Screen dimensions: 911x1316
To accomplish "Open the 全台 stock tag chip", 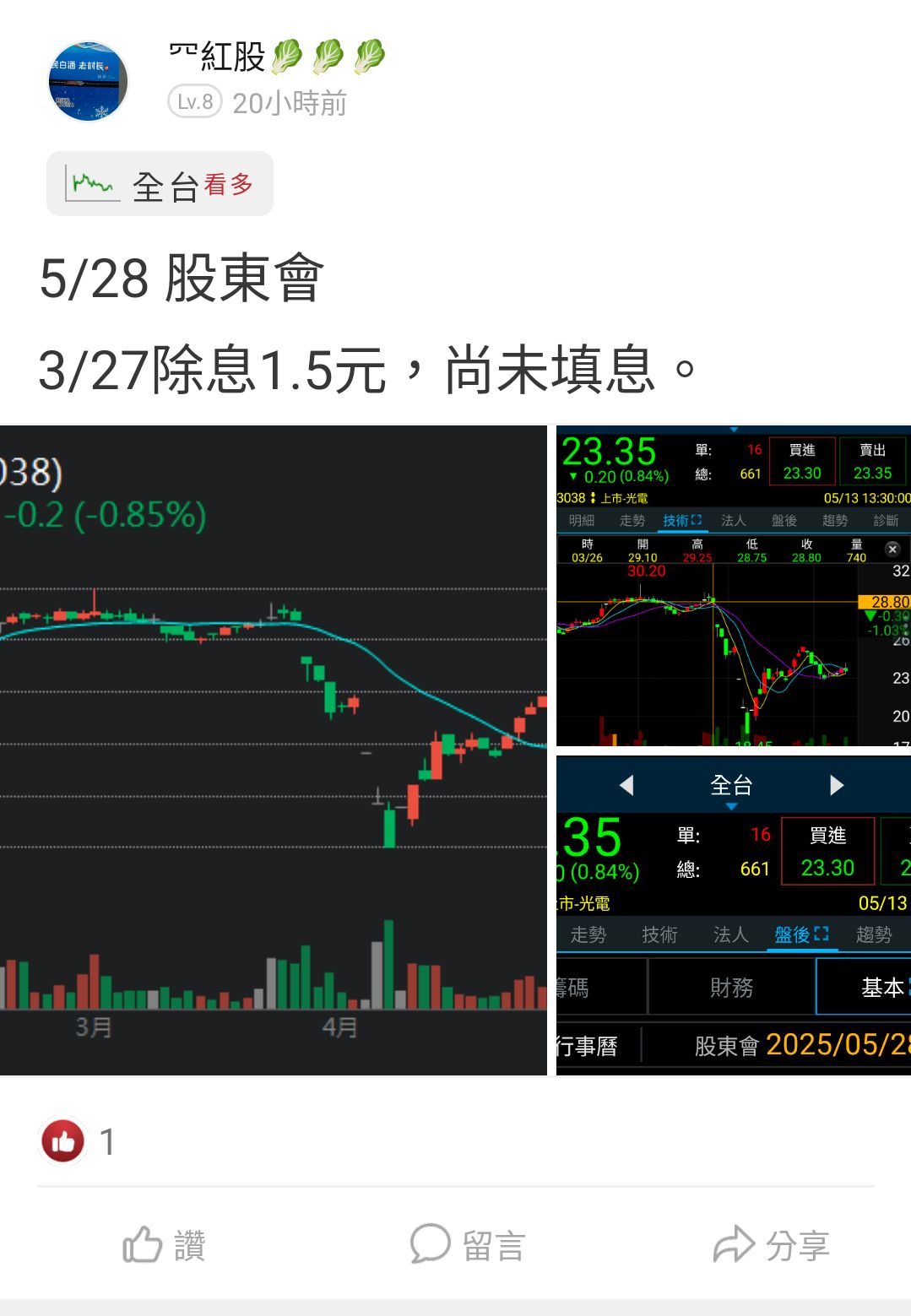I will [x=160, y=184].
